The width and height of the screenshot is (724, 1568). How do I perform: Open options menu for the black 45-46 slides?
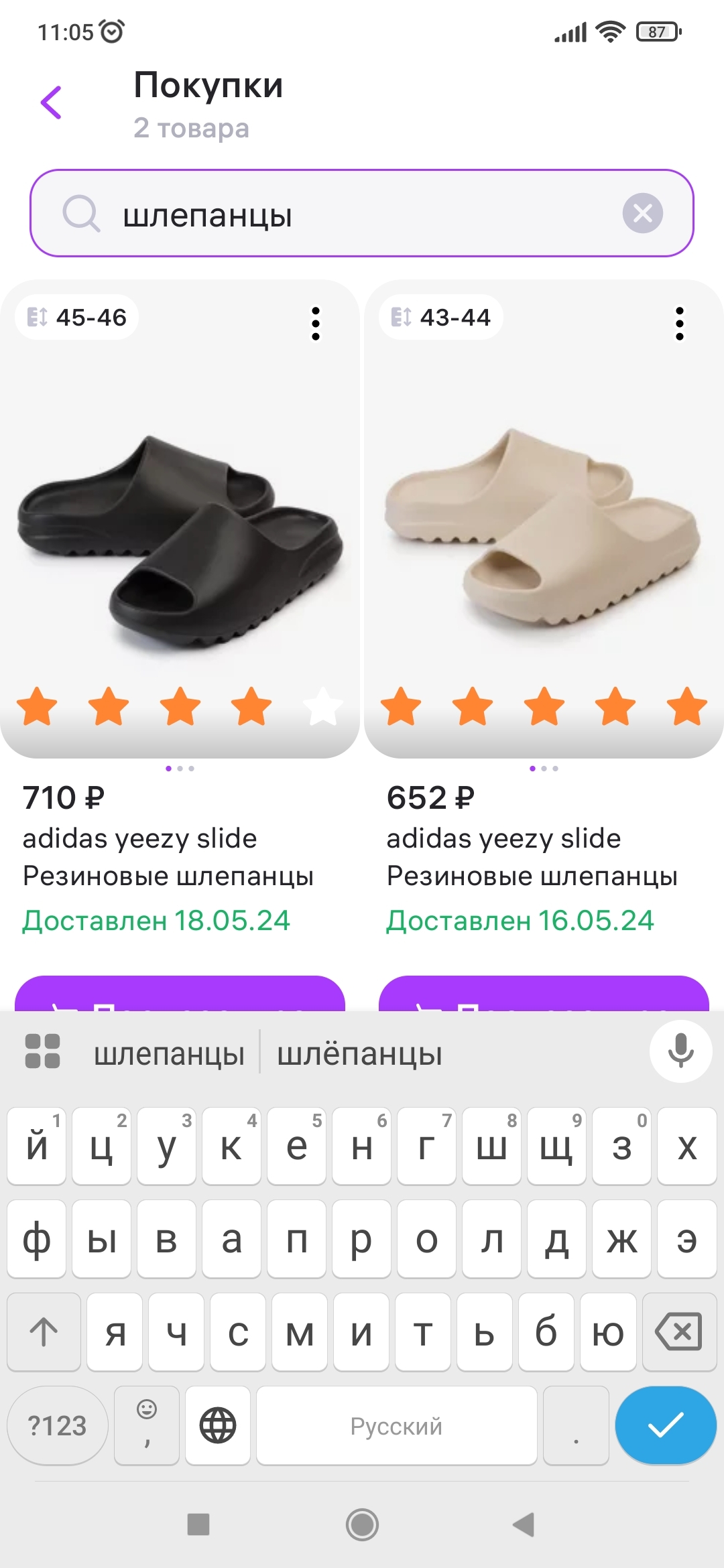(316, 324)
